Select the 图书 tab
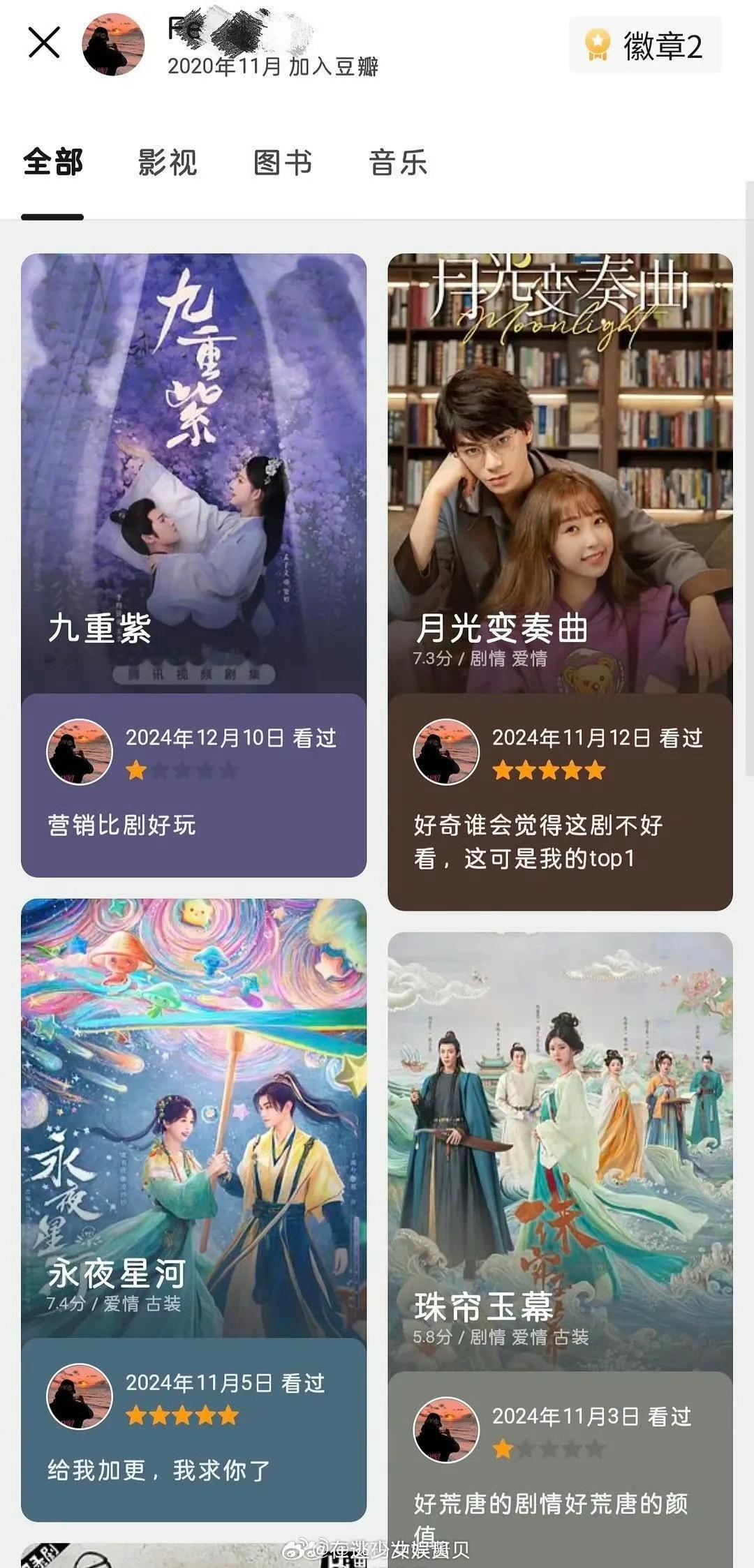Image resolution: width=754 pixels, height=1568 pixels. (x=282, y=163)
